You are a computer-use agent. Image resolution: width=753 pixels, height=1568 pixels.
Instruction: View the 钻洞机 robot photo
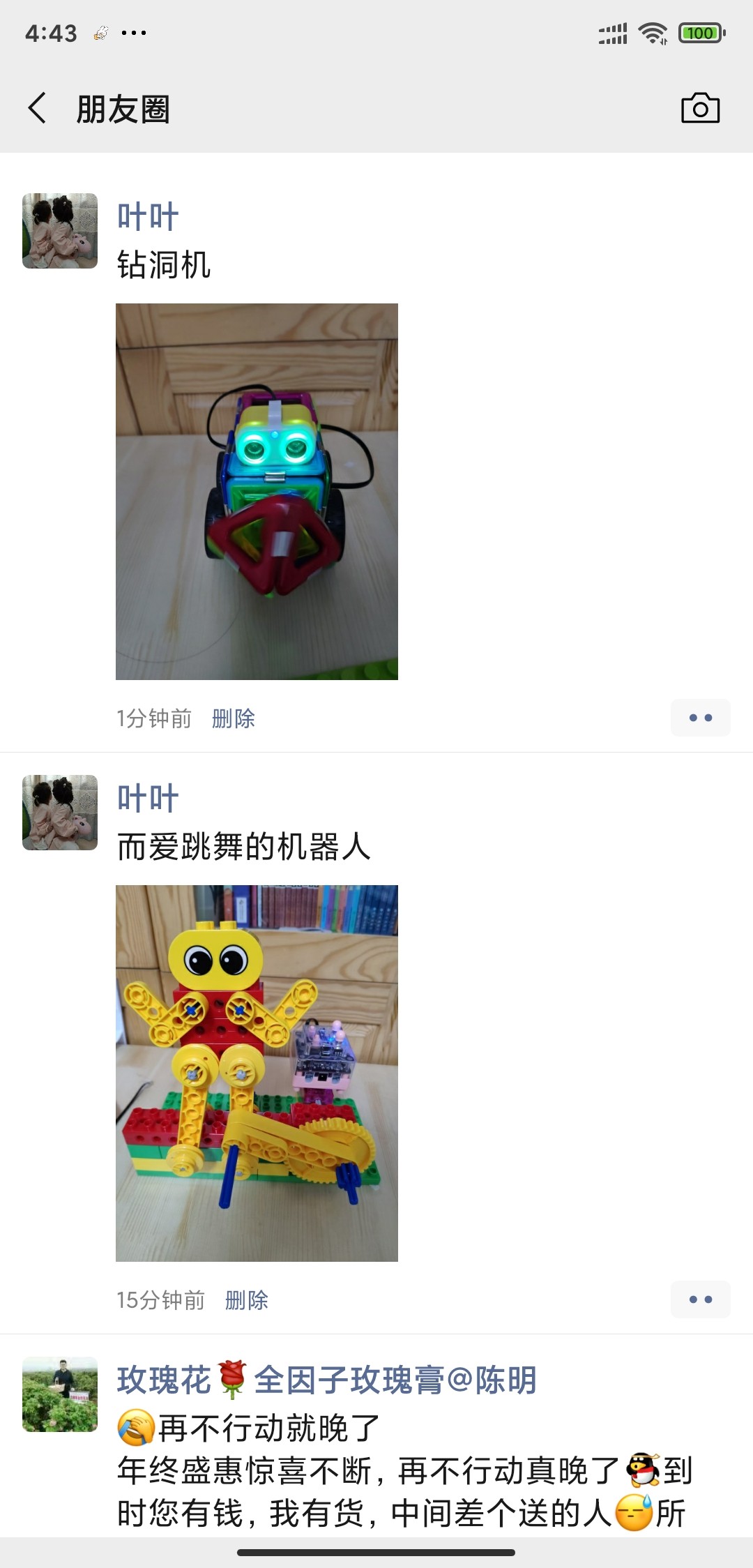click(257, 491)
